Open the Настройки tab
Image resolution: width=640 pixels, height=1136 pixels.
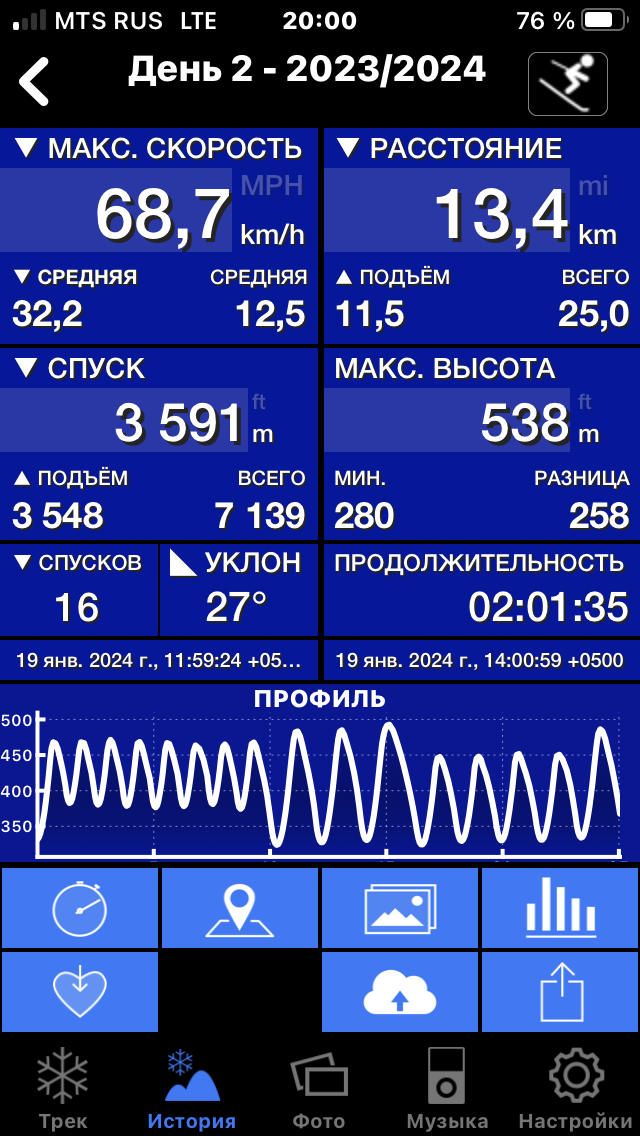coord(576,1087)
